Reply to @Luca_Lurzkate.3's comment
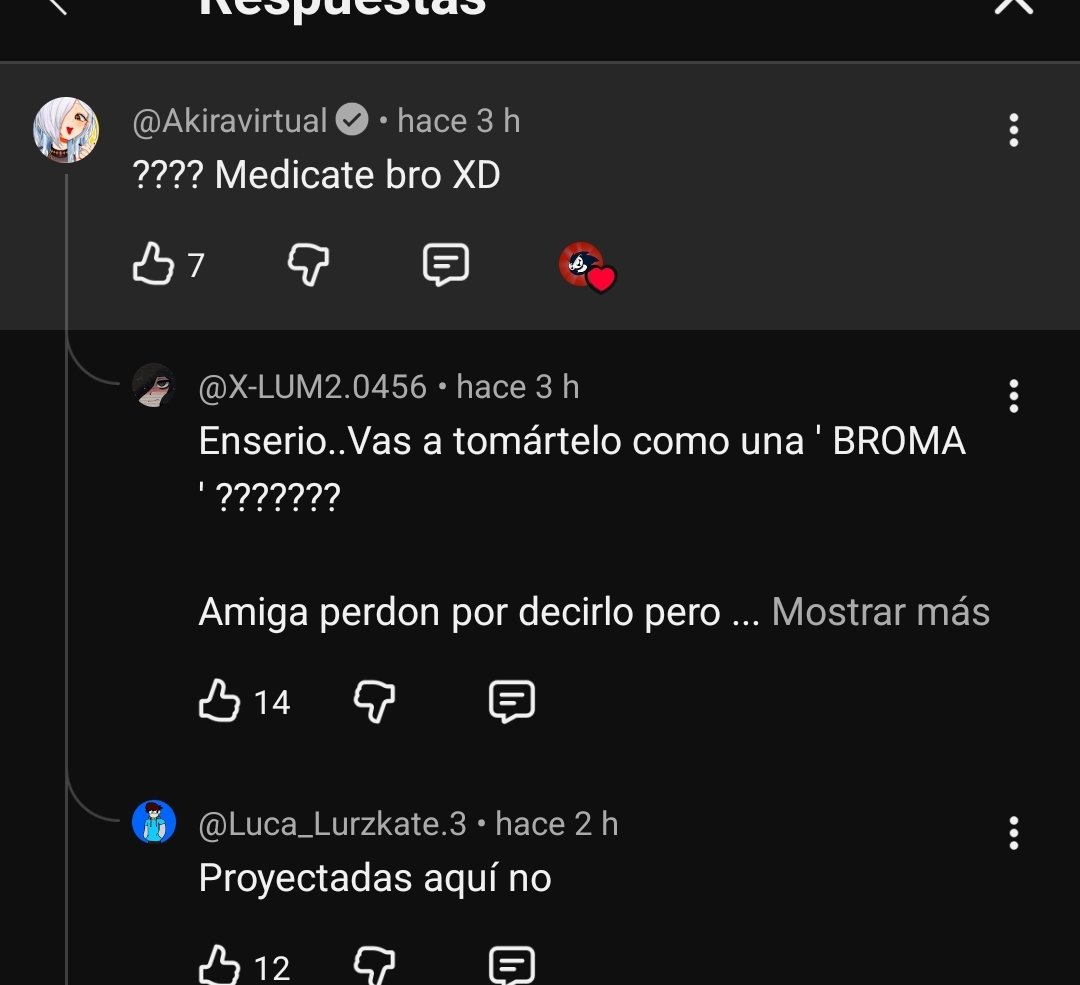 click(512, 966)
